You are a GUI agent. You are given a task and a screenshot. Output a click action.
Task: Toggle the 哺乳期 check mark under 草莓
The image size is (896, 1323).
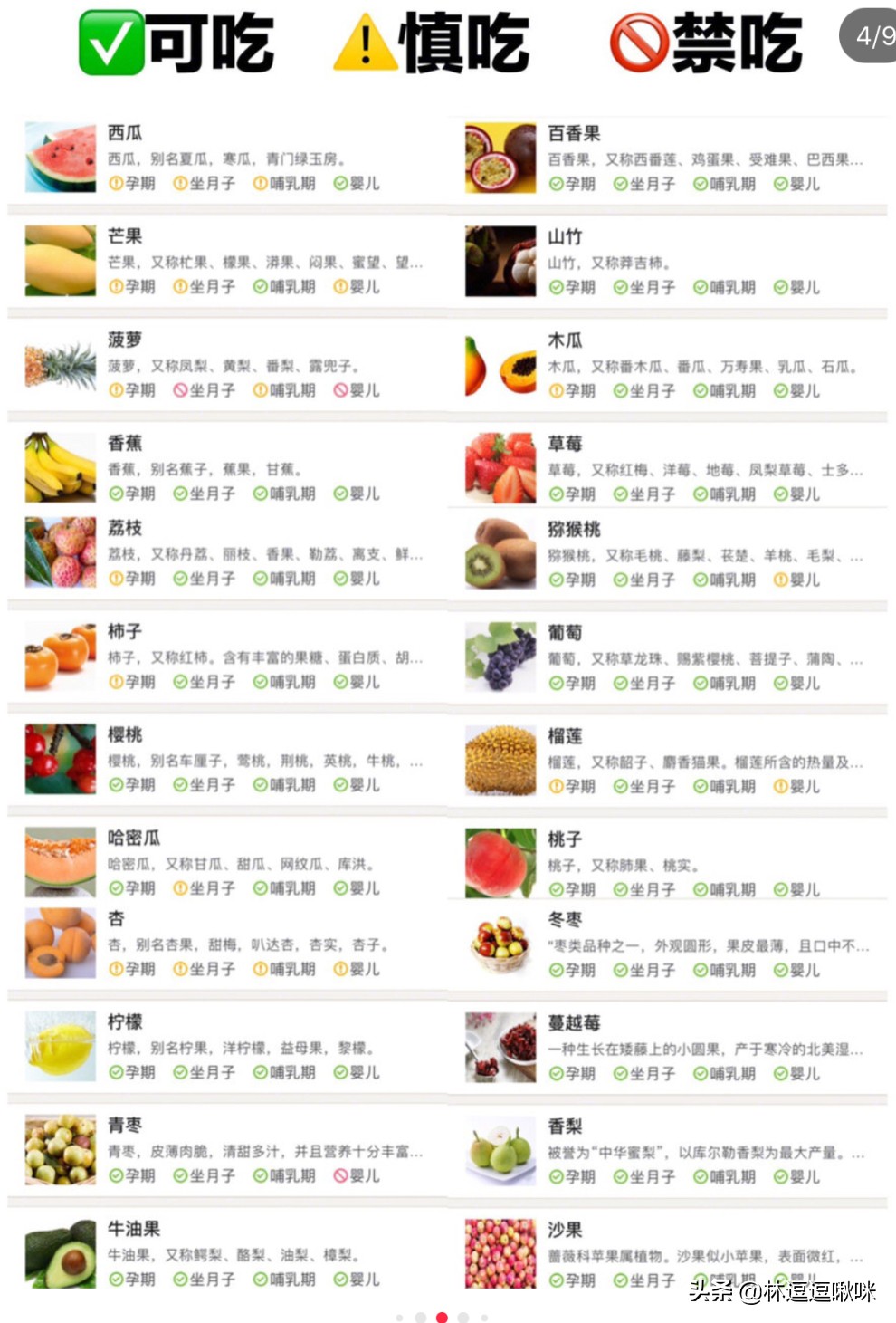701,495
